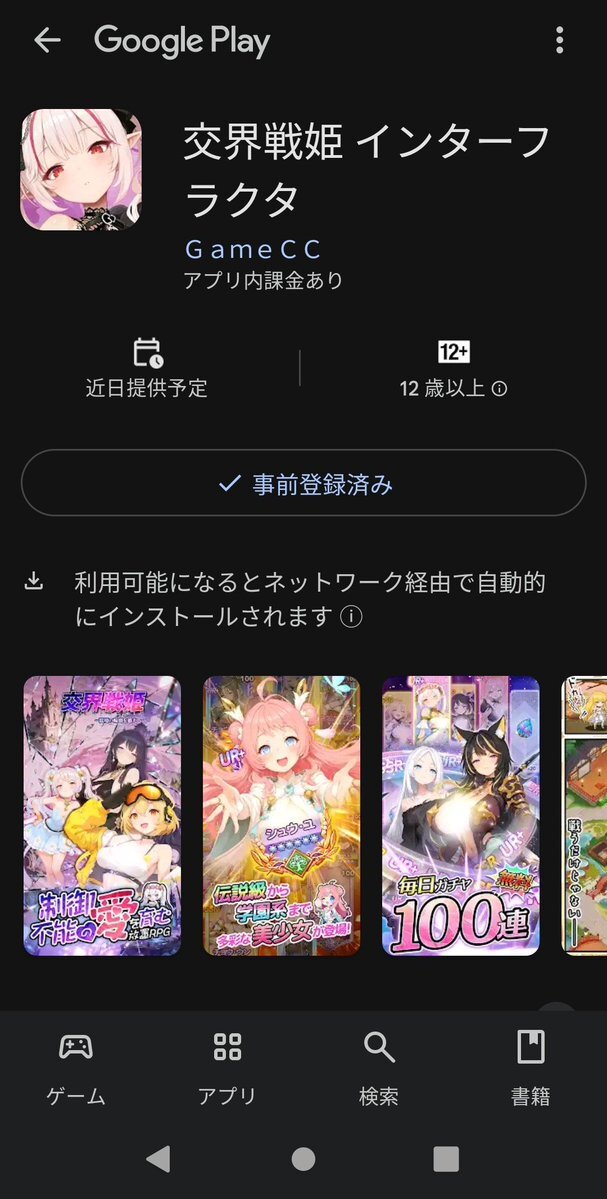The height and width of the screenshot is (1199, 607).
Task: Open the 制御不能の愛 screenshot
Action: point(102,816)
